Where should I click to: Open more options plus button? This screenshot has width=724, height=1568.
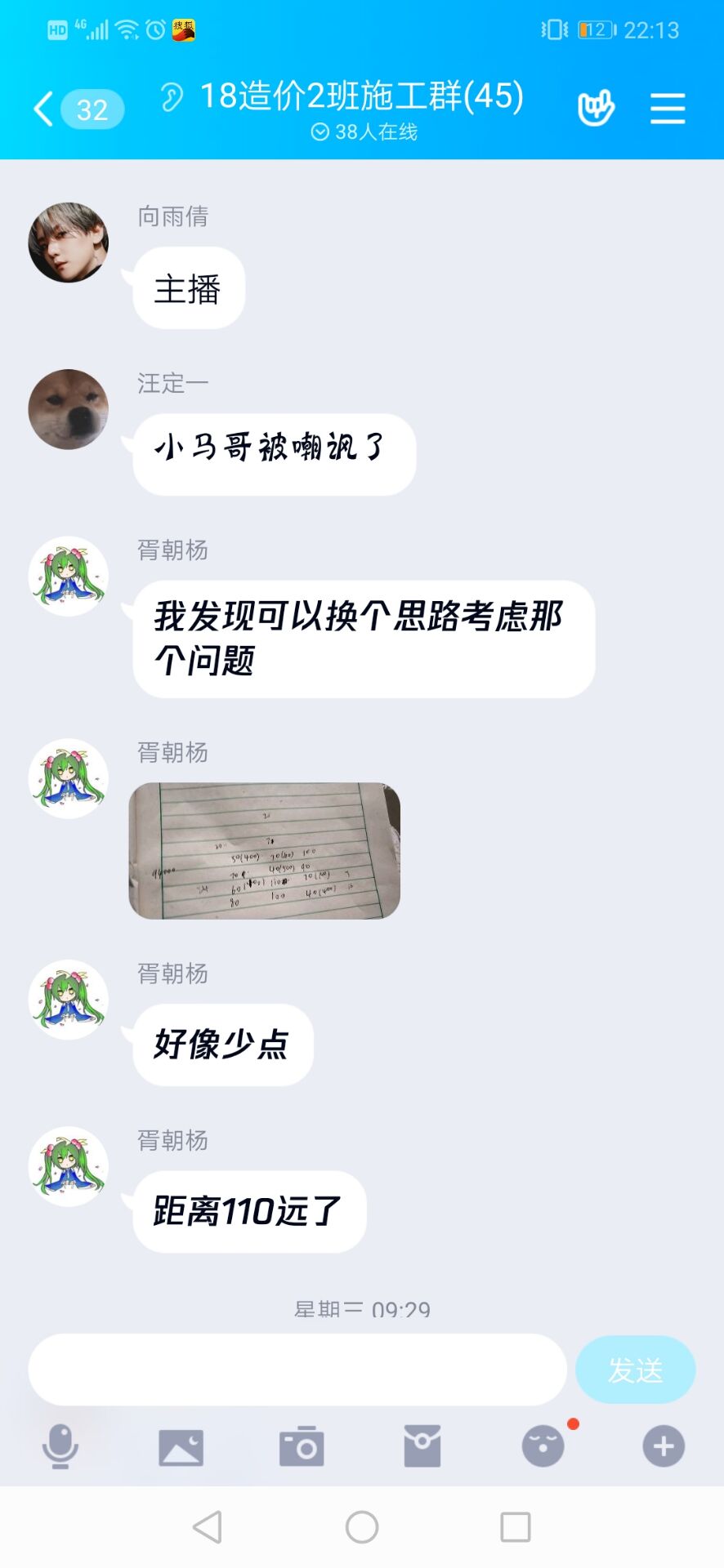[664, 1446]
